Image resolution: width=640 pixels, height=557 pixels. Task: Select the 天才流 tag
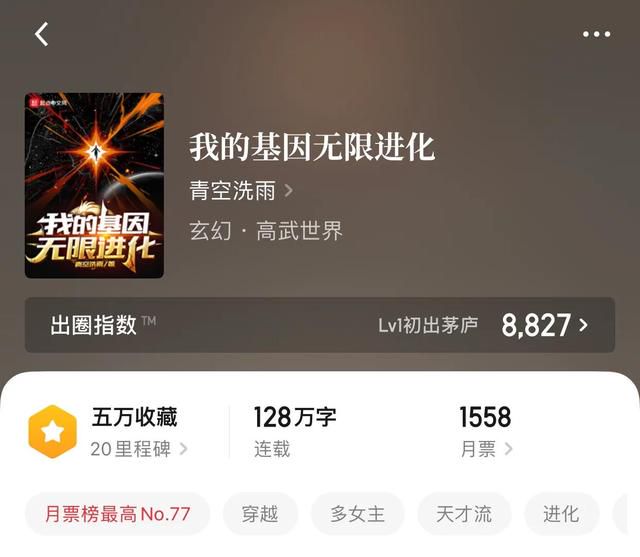pos(464,514)
